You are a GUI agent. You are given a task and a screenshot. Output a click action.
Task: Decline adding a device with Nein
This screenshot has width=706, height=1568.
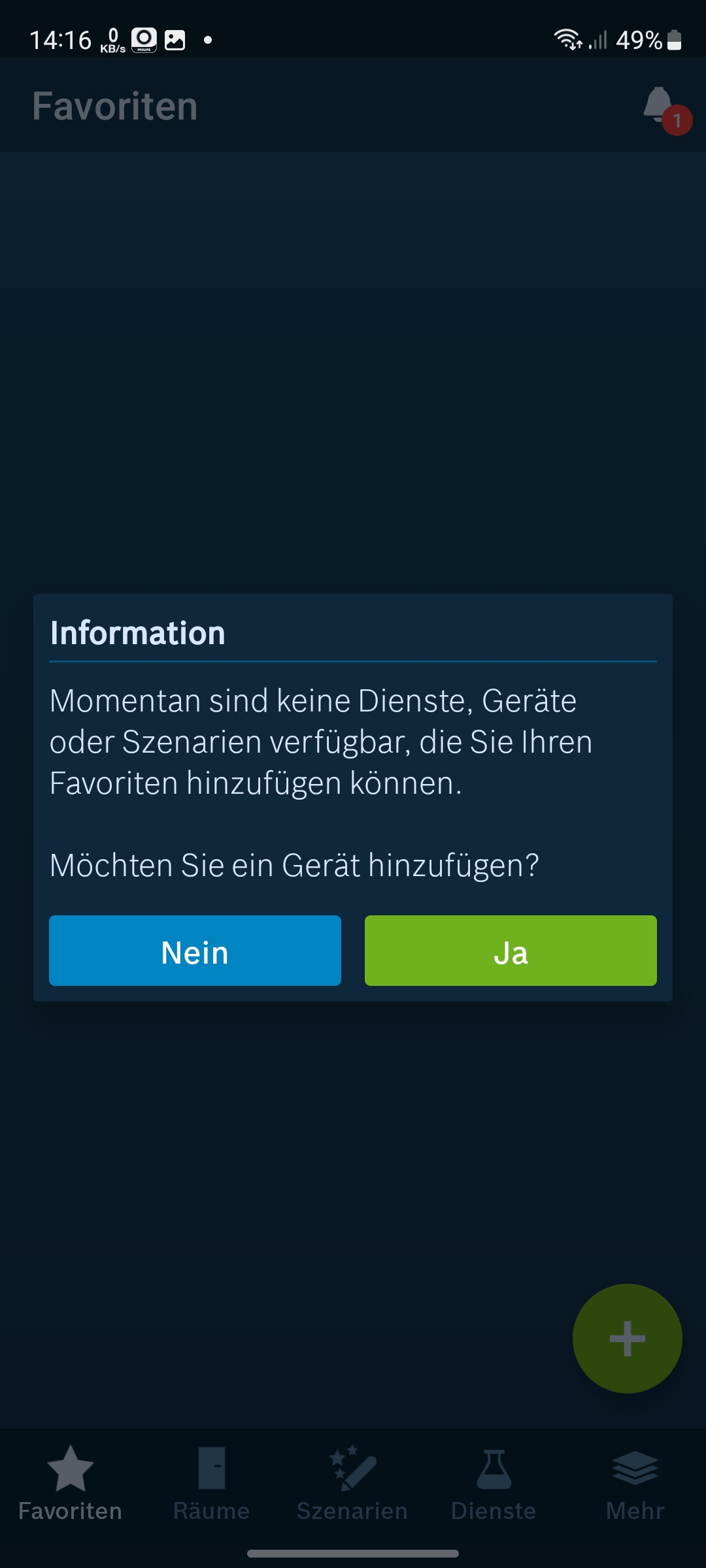[x=195, y=951]
